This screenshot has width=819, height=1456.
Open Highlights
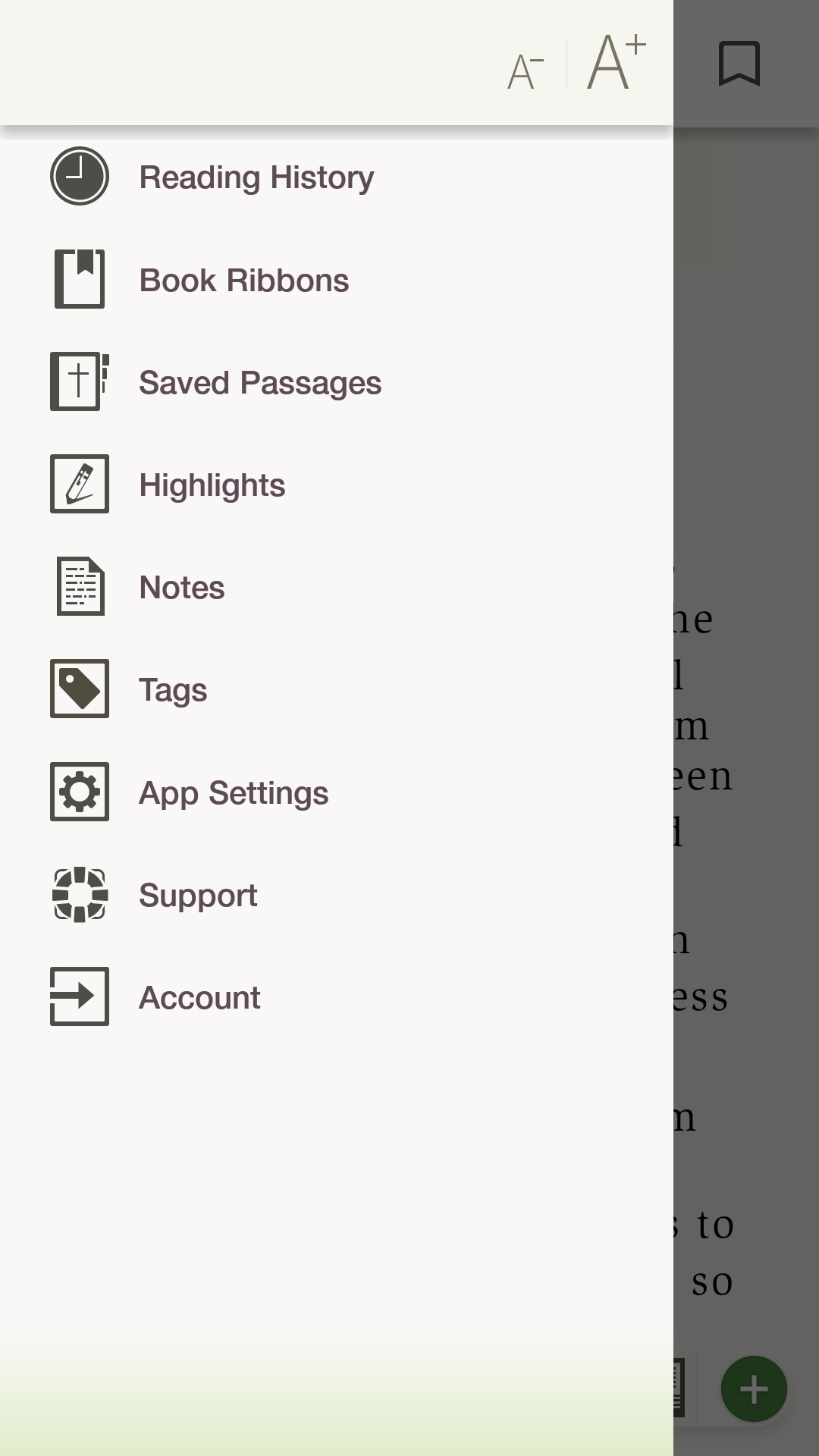click(x=337, y=485)
